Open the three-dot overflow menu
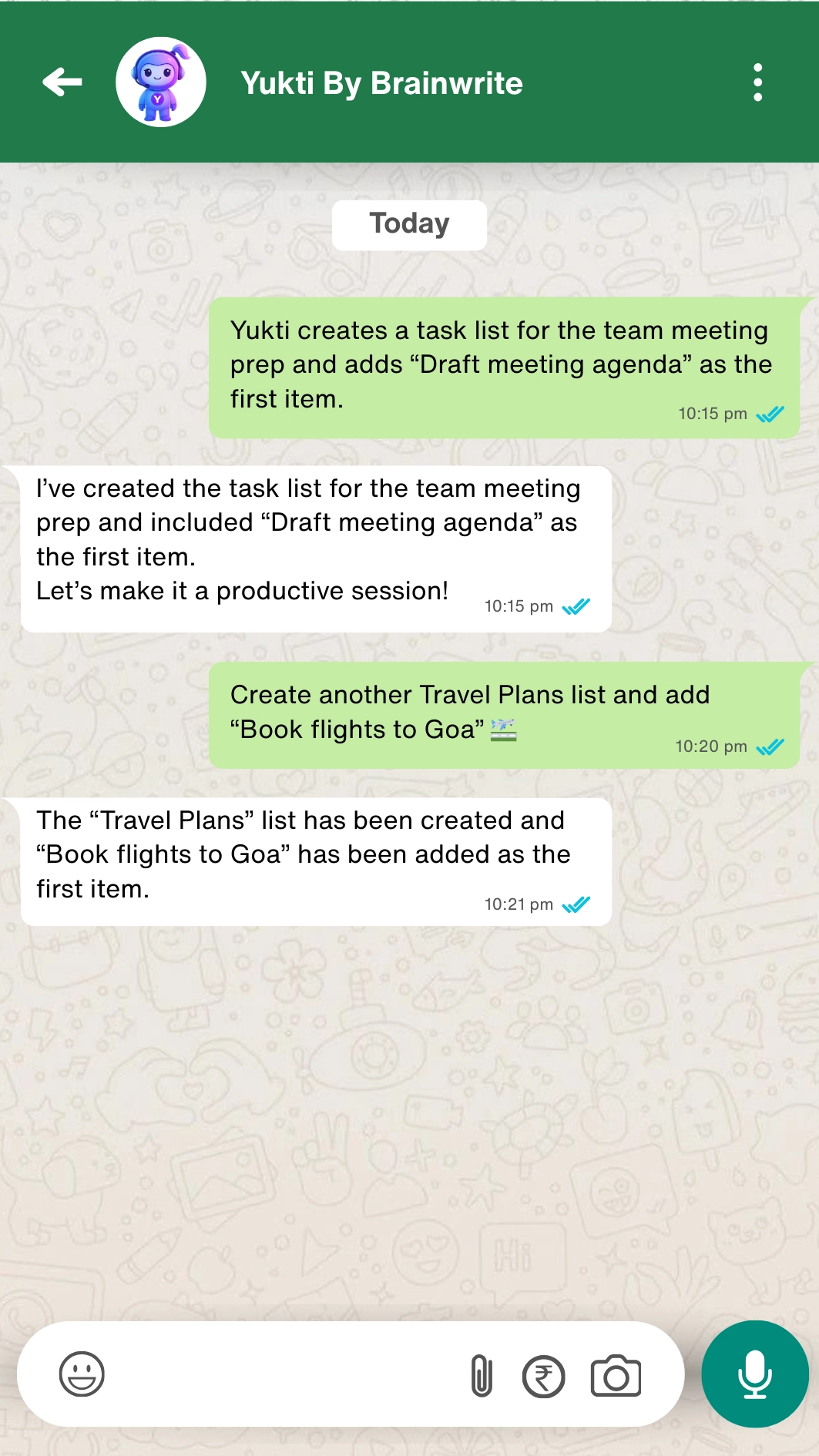This screenshot has width=819, height=1456. pos(757,82)
